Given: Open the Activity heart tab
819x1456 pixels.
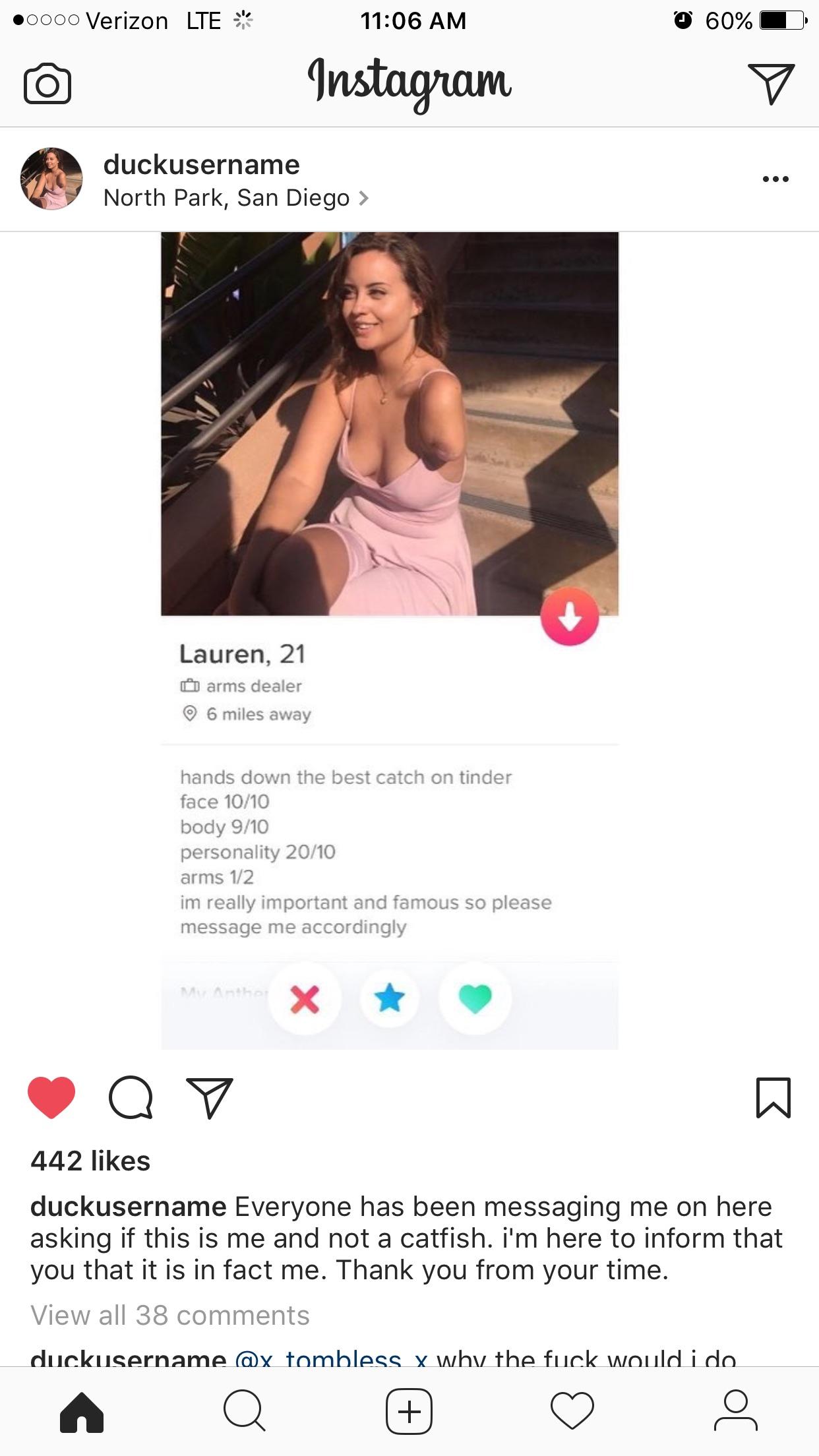Looking at the screenshot, I should (x=572, y=1412).
